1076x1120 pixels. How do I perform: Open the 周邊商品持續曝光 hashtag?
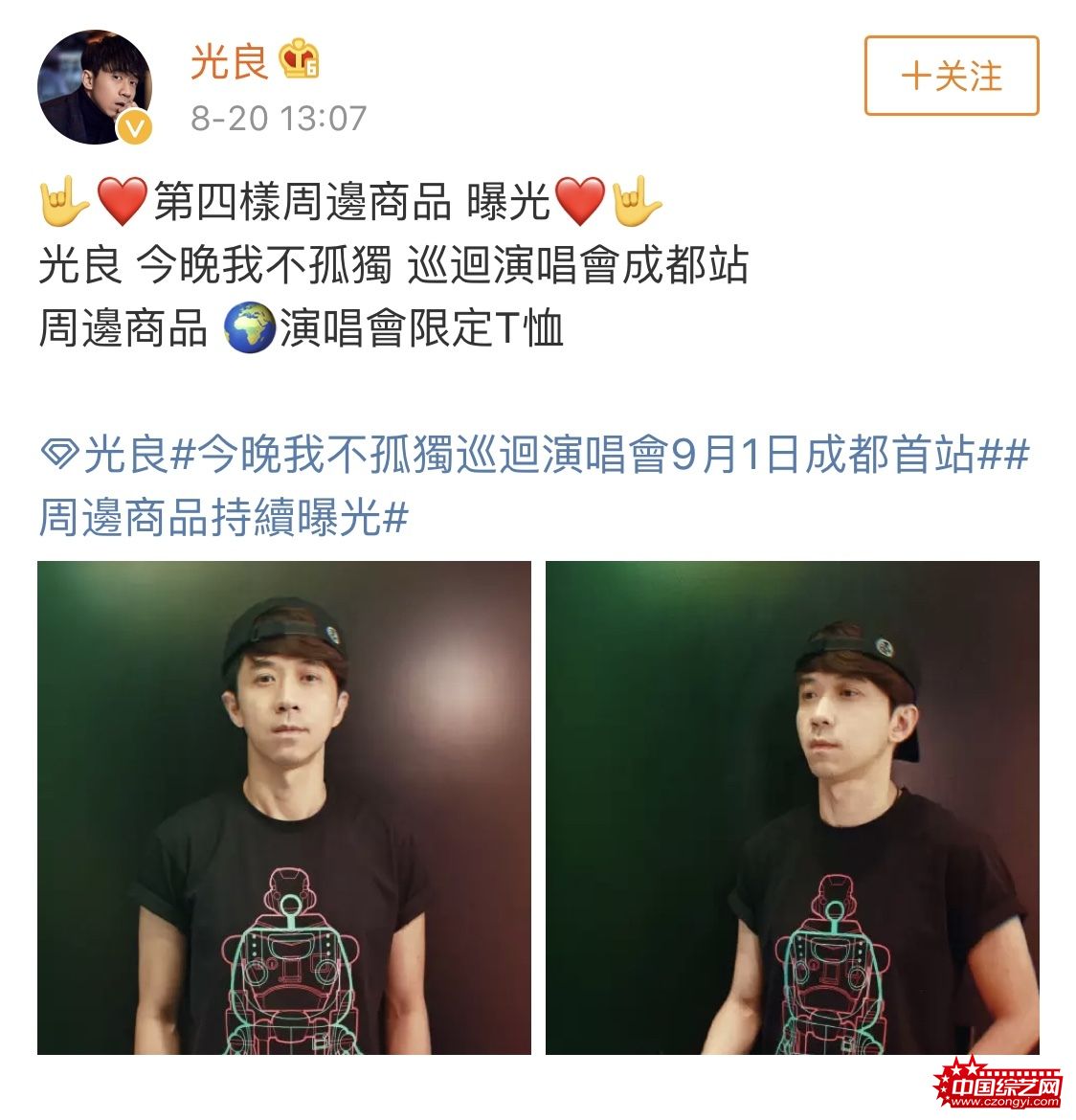point(222,517)
